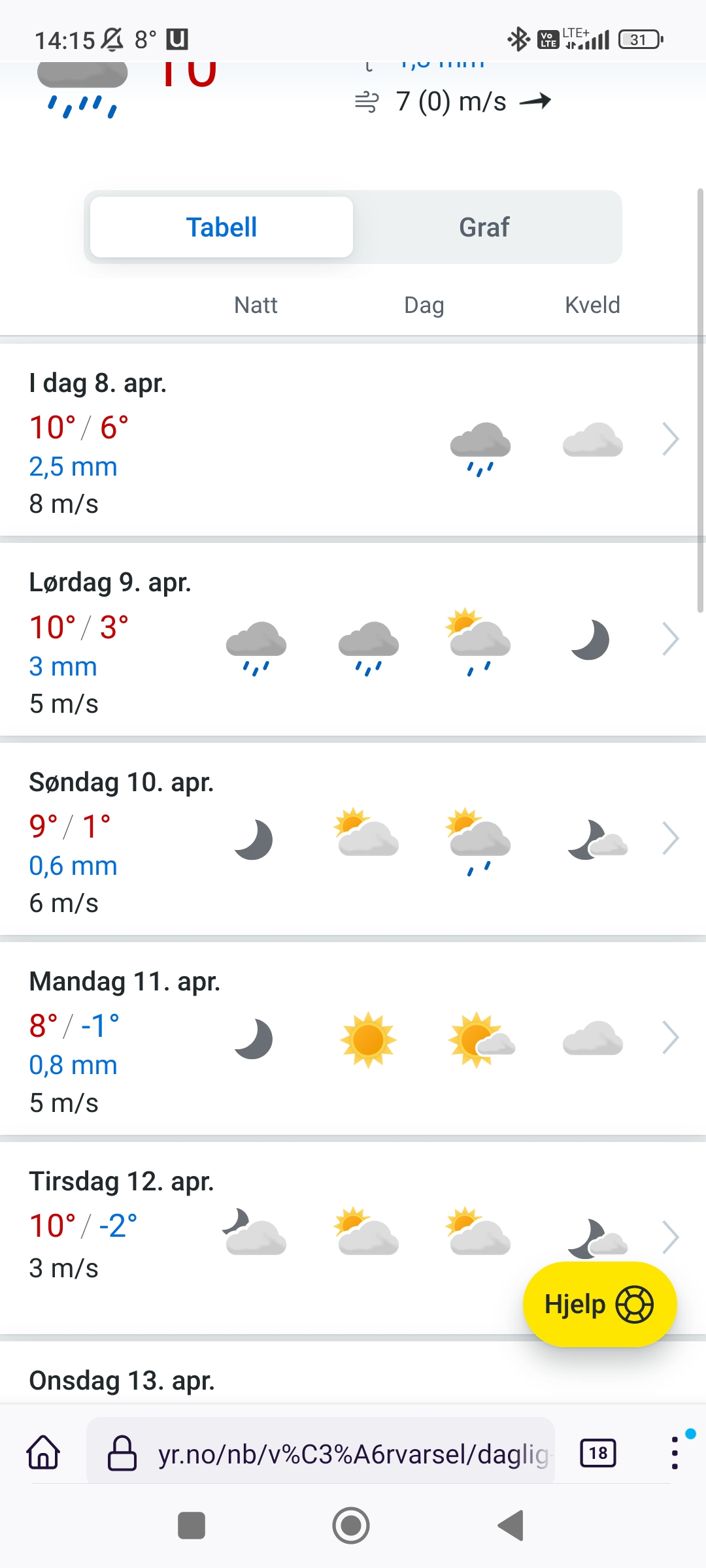Open Lørdag 9. apr. forecast details

[x=671, y=639]
